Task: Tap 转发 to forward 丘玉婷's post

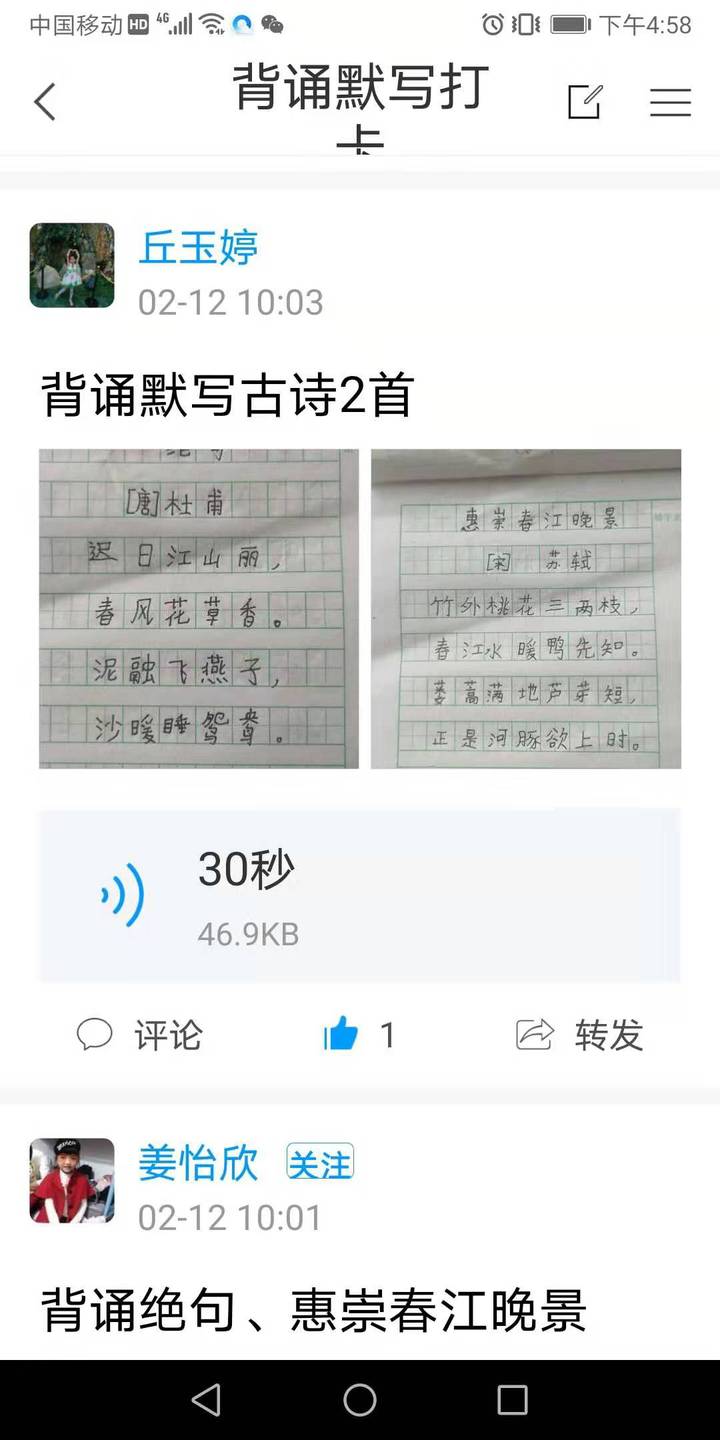Action: (x=580, y=1035)
